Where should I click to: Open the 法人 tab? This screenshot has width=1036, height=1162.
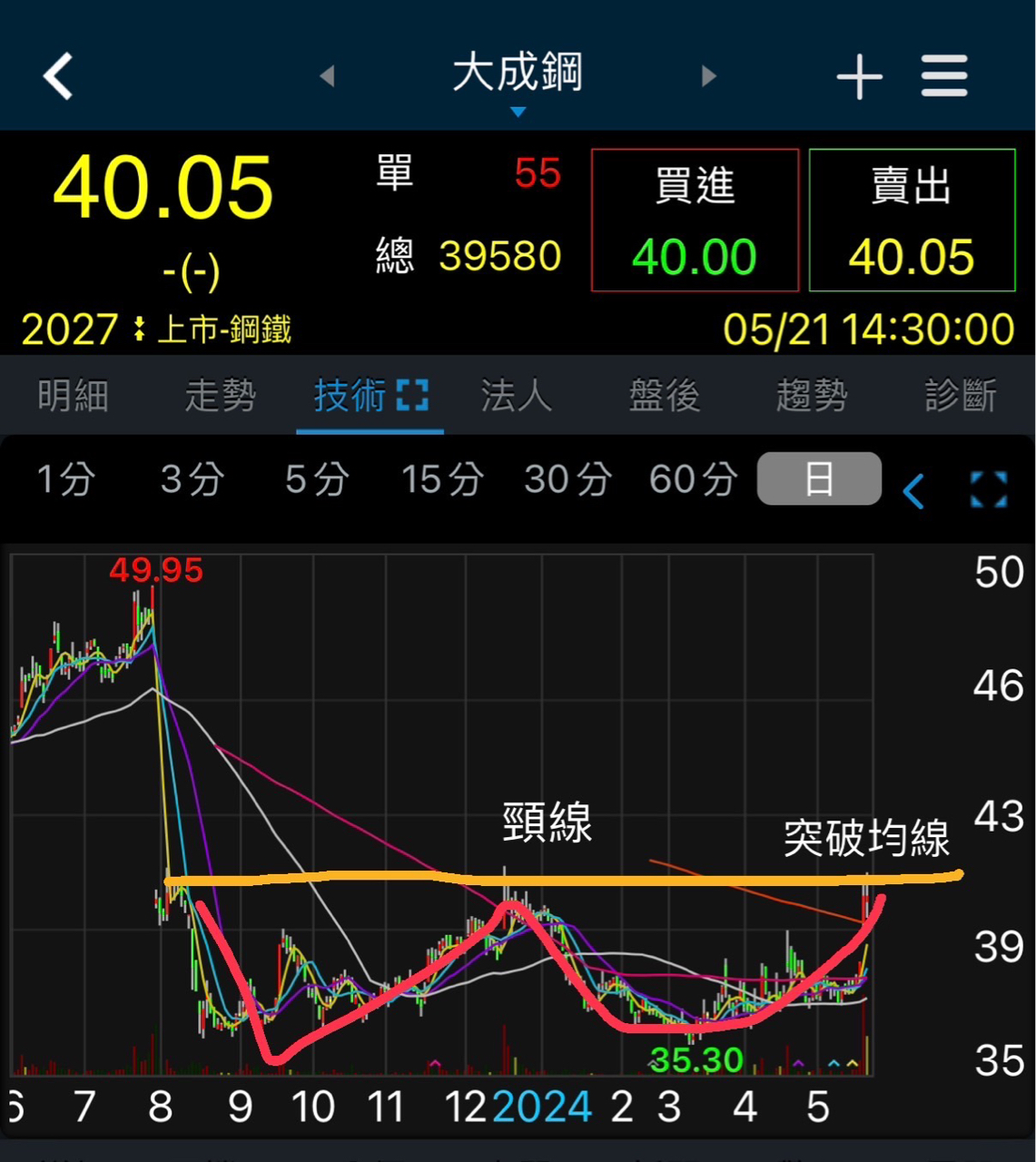pyautogui.click(x=517, y=396)
